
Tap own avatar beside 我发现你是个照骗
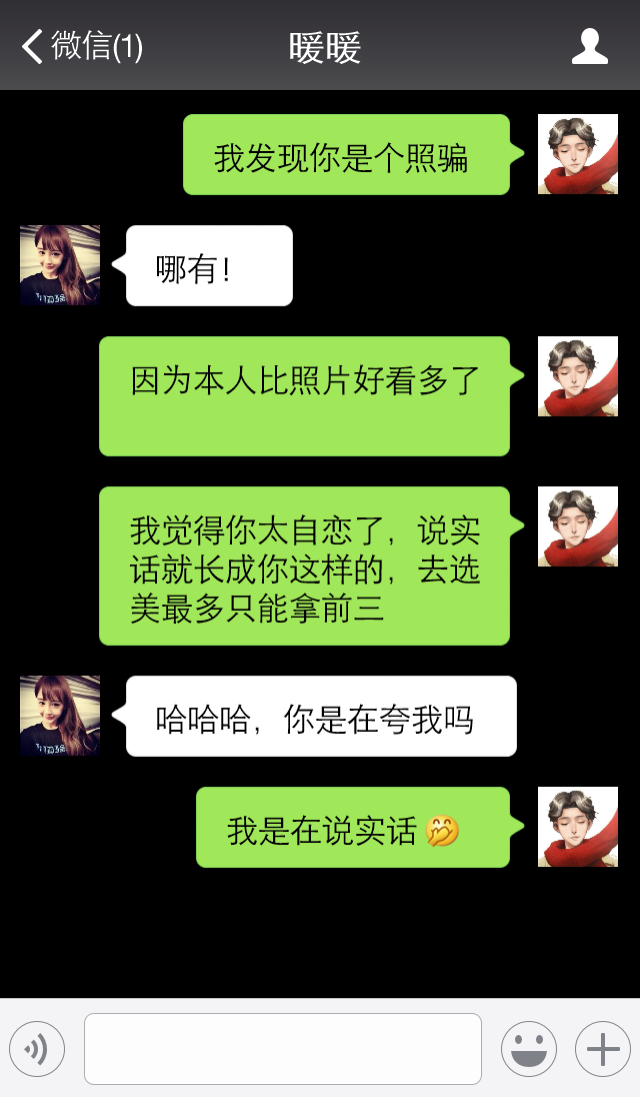click(x=577, y=154)
